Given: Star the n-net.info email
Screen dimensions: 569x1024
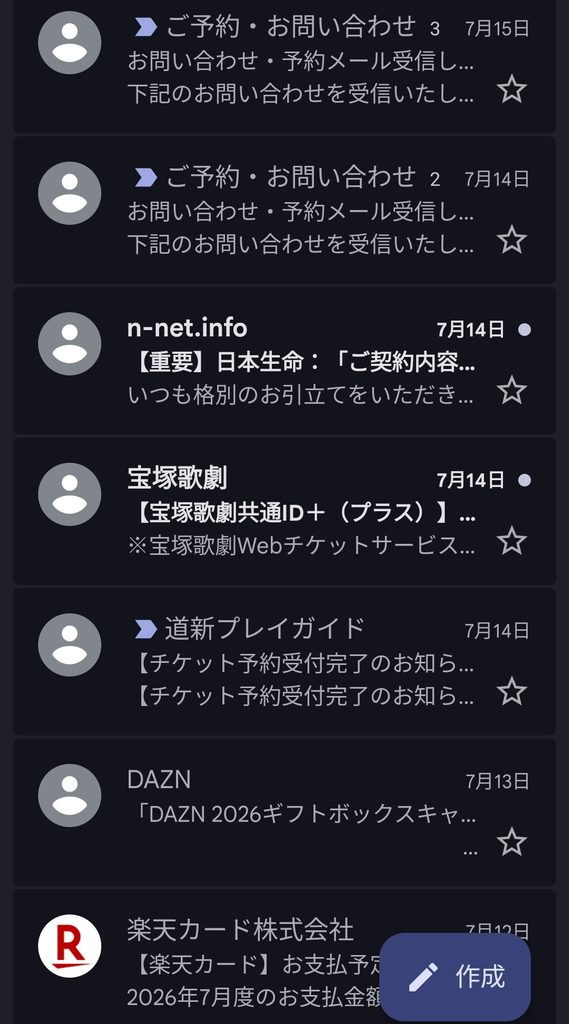Looking at the screenshot, I should 512,390.
